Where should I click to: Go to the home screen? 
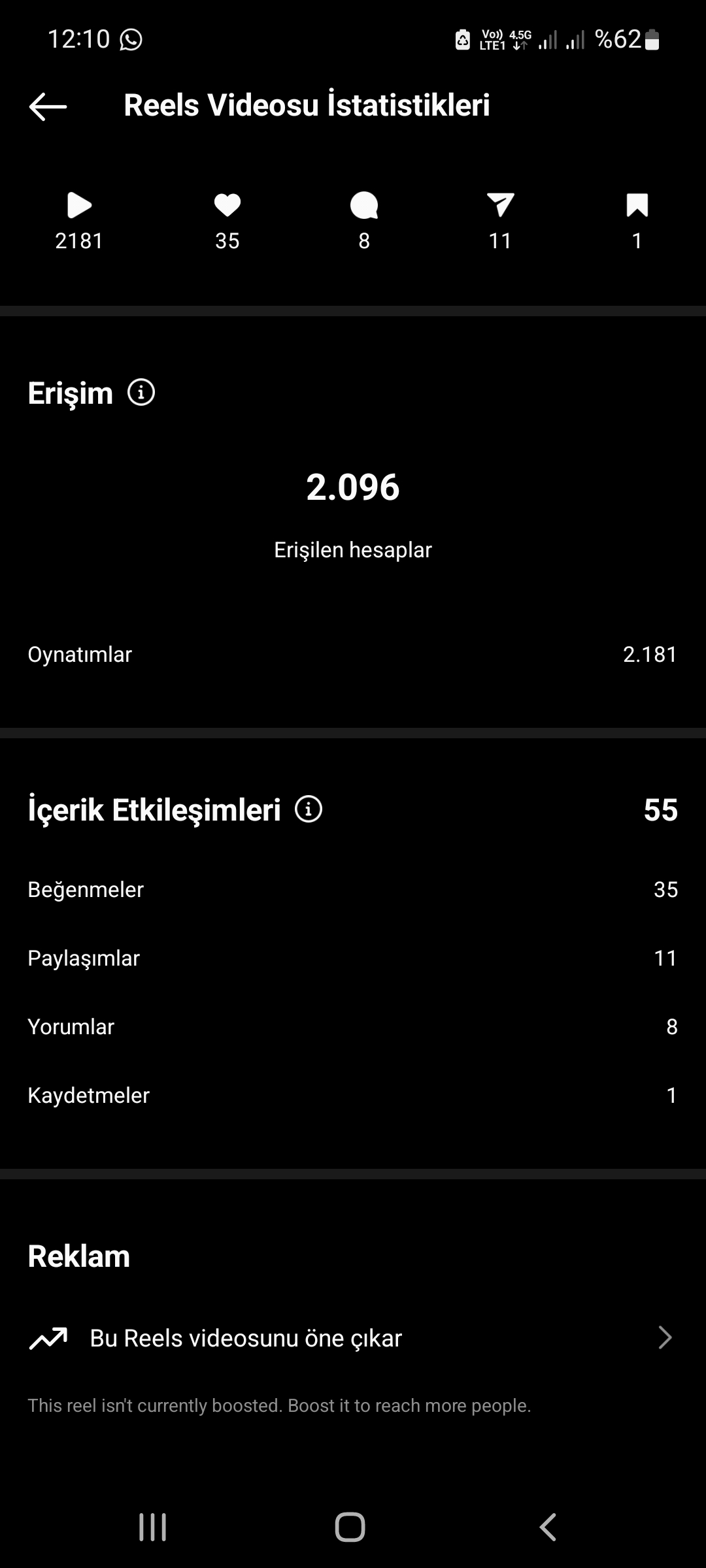[350, 1527]
